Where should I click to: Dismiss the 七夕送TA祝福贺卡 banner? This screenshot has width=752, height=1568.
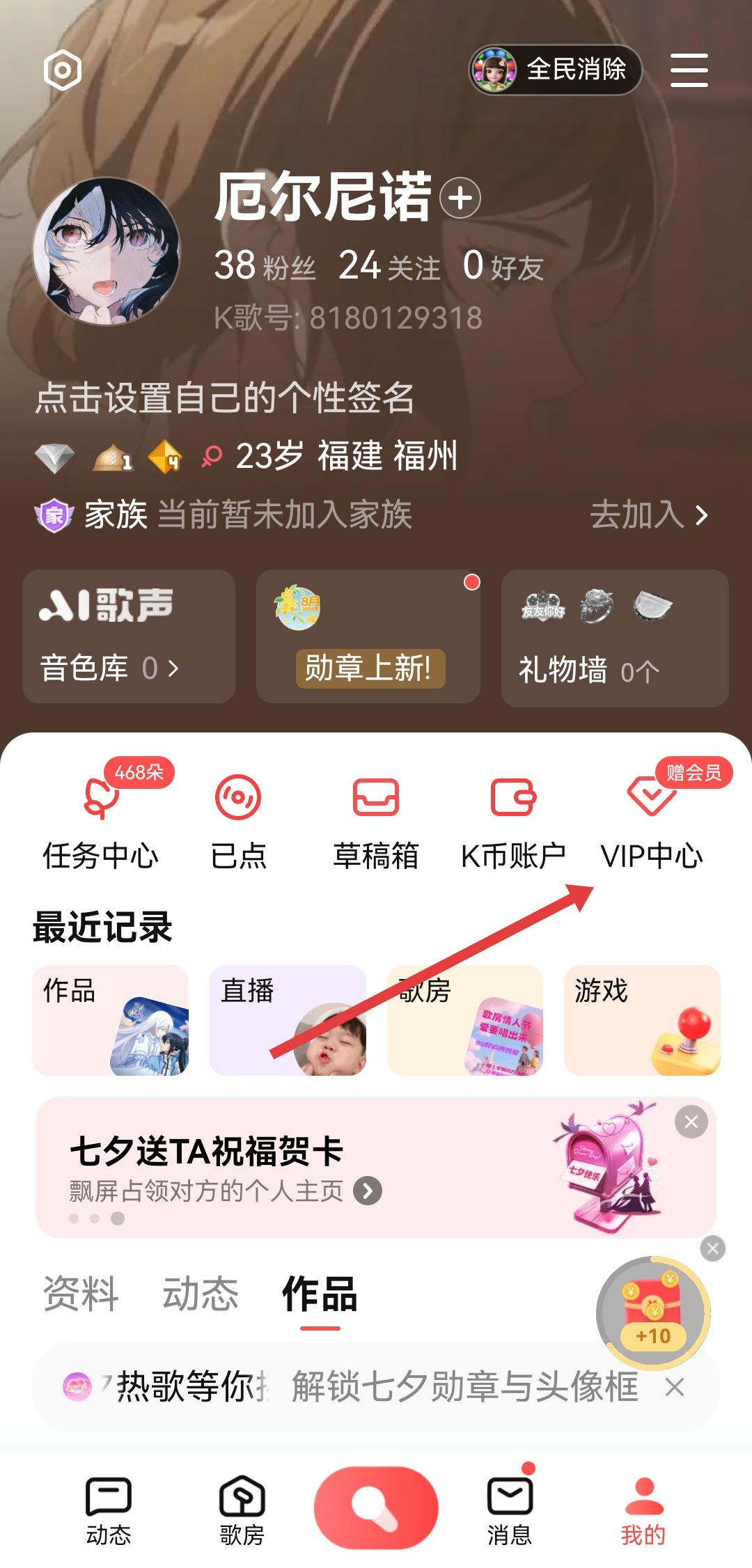691,1122
